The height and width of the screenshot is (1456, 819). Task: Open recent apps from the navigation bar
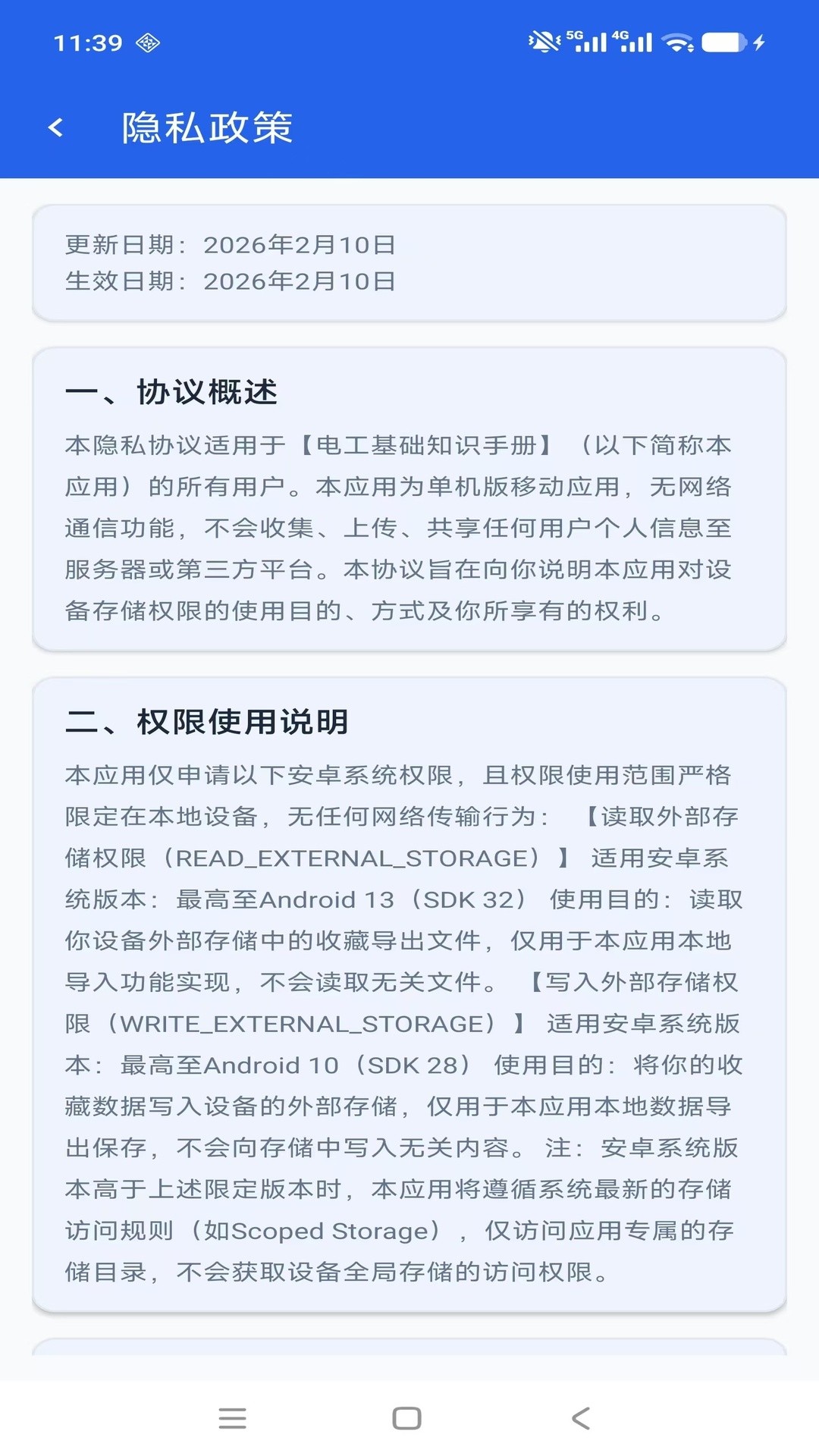click(232, 1418)
